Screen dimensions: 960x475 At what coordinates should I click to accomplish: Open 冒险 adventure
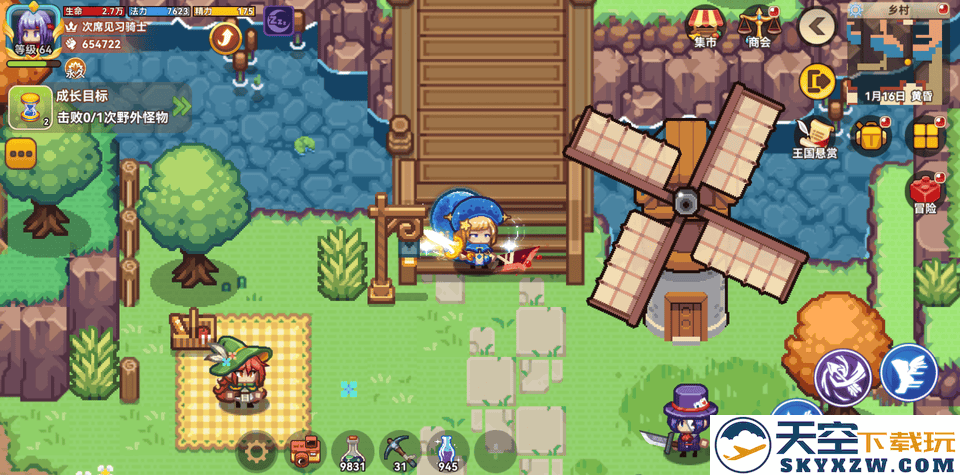925,191
